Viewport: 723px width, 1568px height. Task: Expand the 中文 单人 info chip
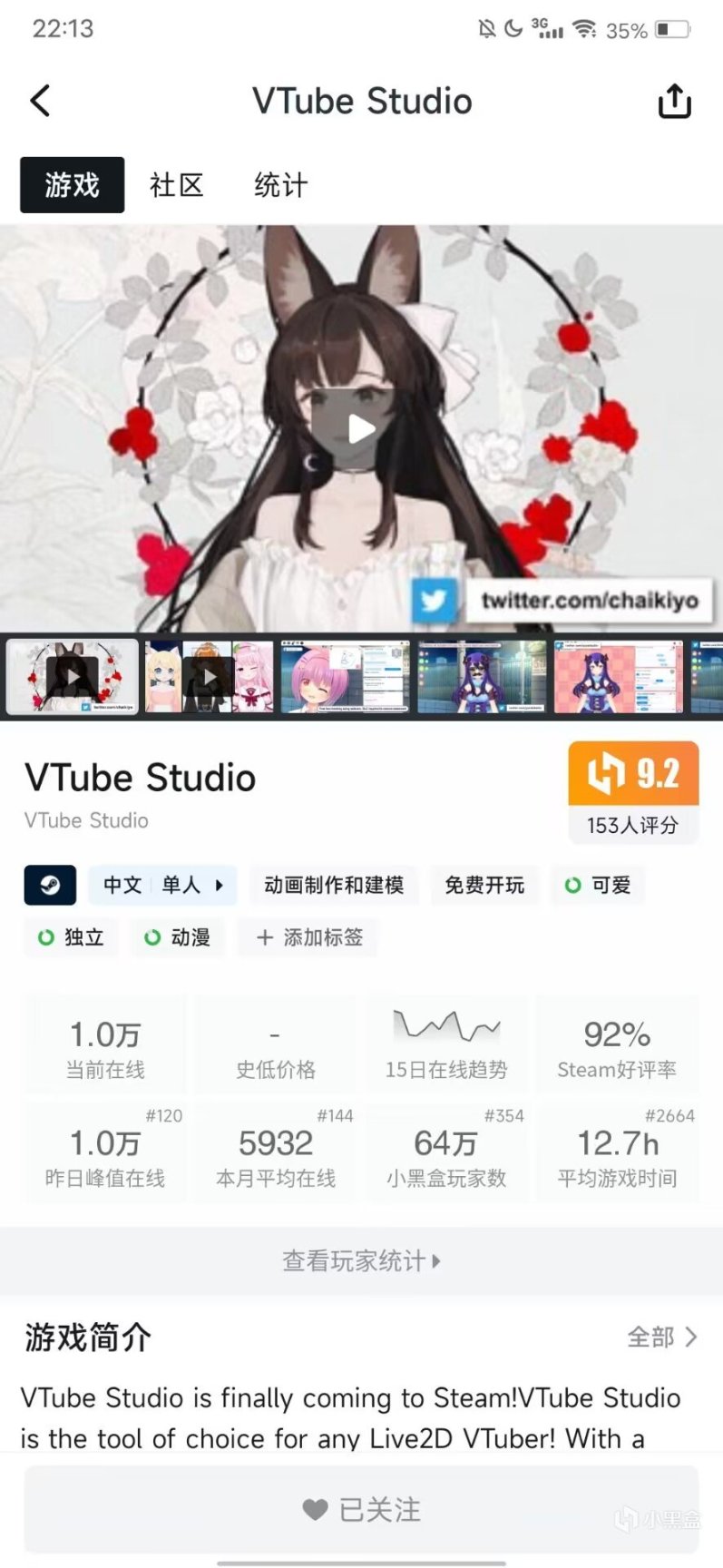click(162, 885)
